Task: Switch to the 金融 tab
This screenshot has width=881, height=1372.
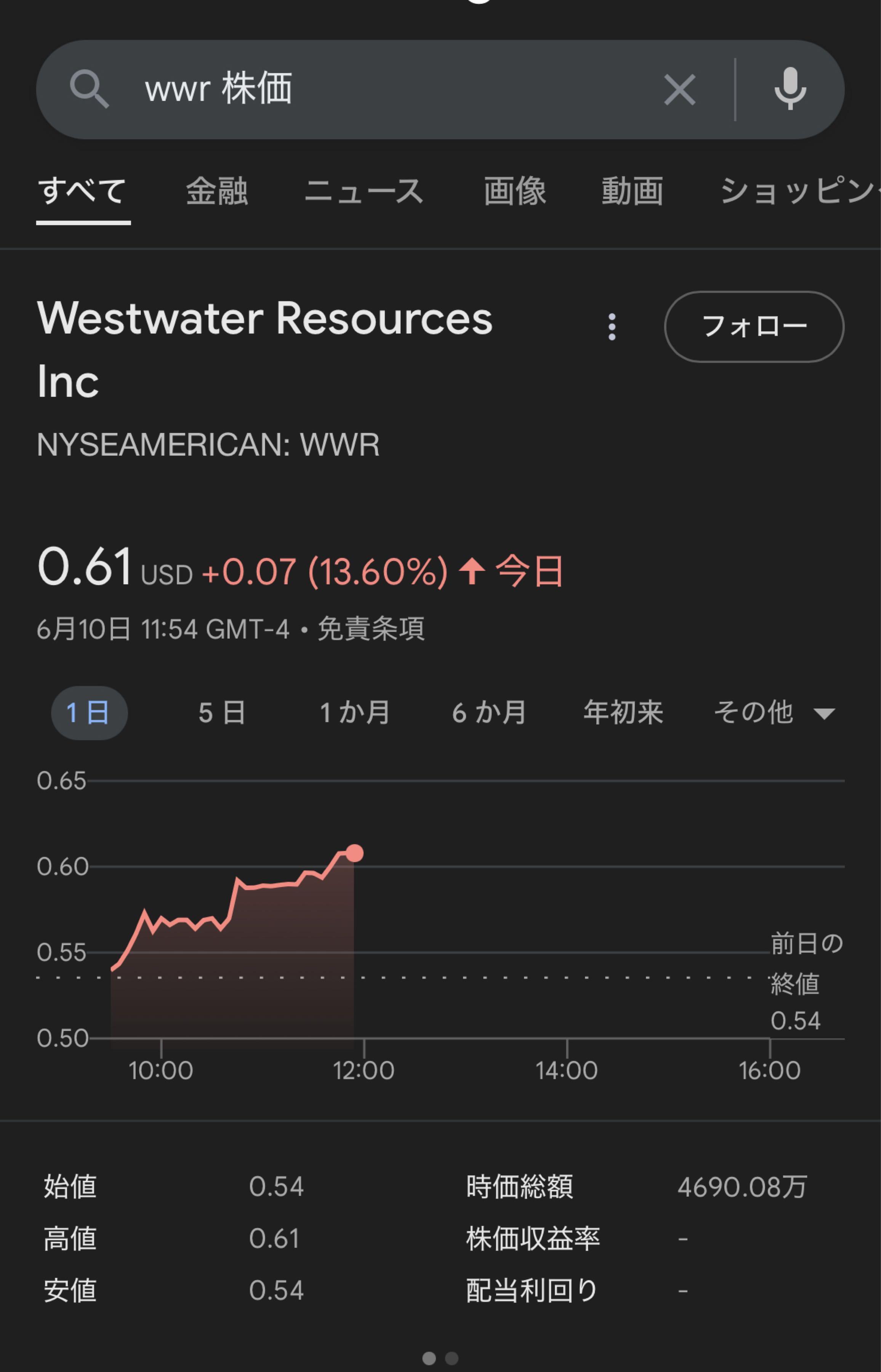Action: pyautogui.click(x=217, y=191)
